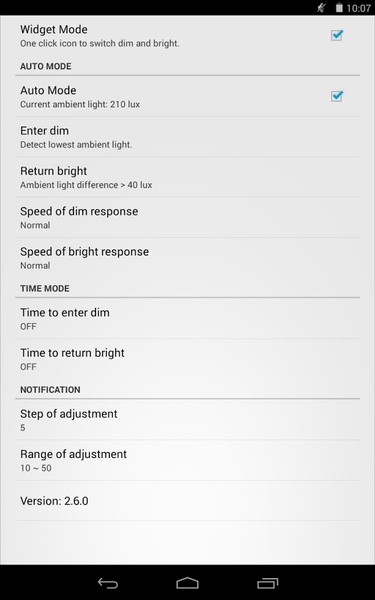Set Time to enter dim
375x600 pixels.
point(188,318)
